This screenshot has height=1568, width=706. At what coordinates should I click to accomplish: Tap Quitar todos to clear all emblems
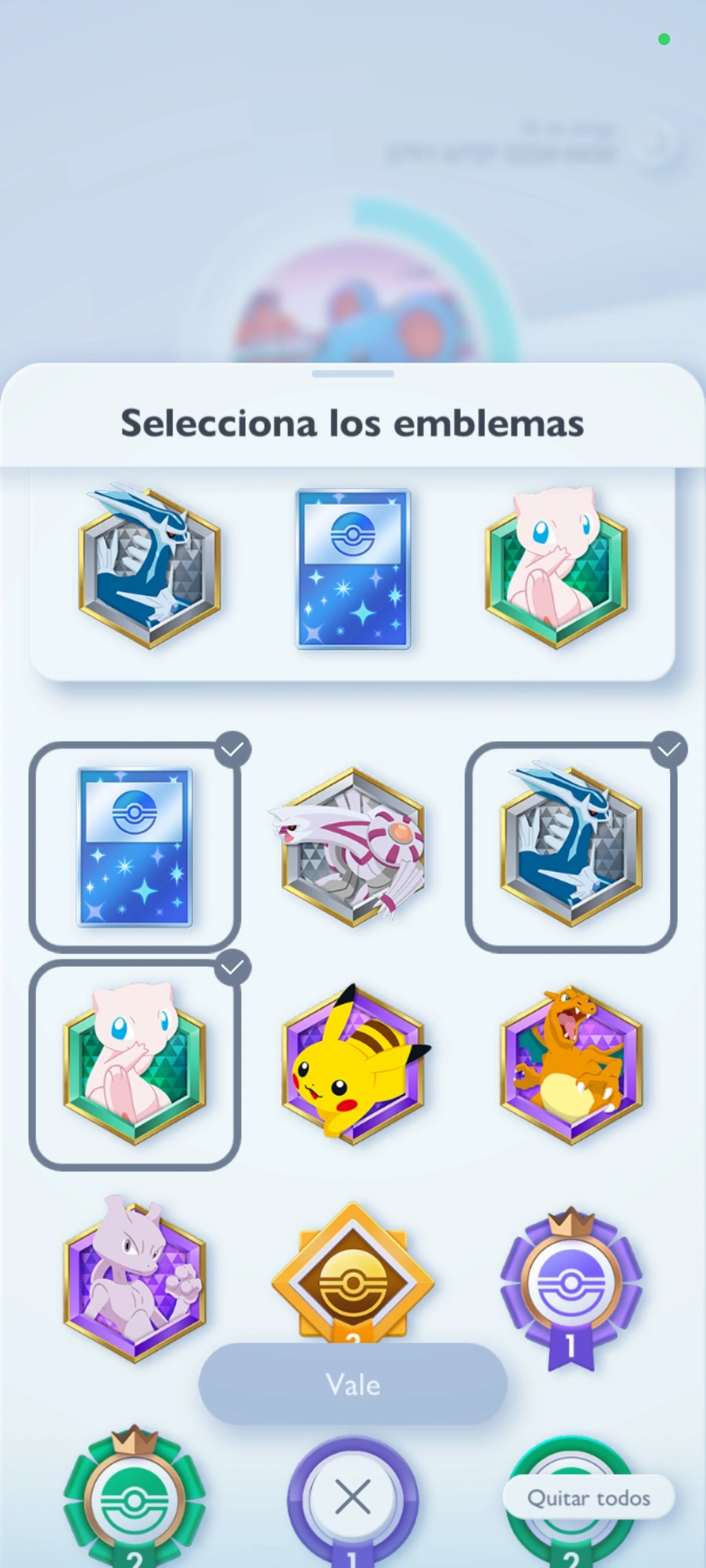click(x=588, y=1497)
